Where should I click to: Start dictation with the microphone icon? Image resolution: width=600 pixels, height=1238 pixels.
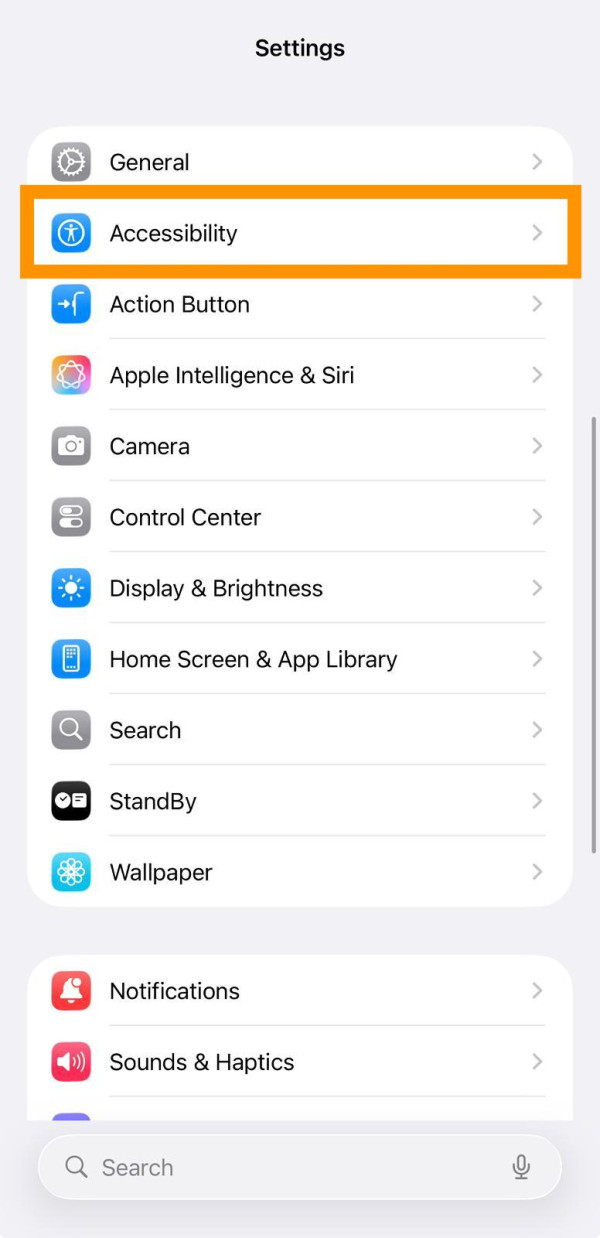pos(521,1167)
